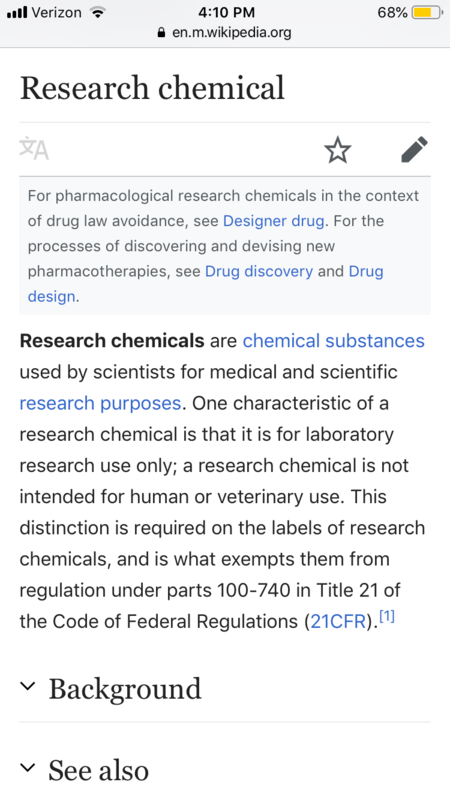Open the Designer drug link

click(273, 221)
